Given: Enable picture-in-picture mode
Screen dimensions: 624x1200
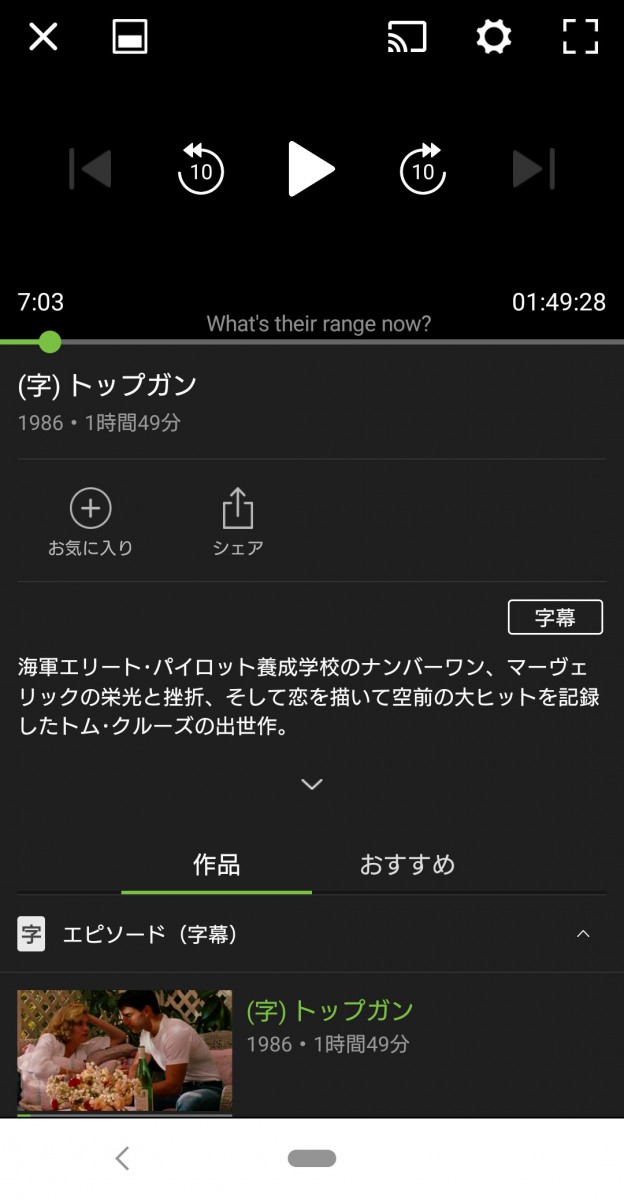Looking at the screenshot, I should [130, 37].
